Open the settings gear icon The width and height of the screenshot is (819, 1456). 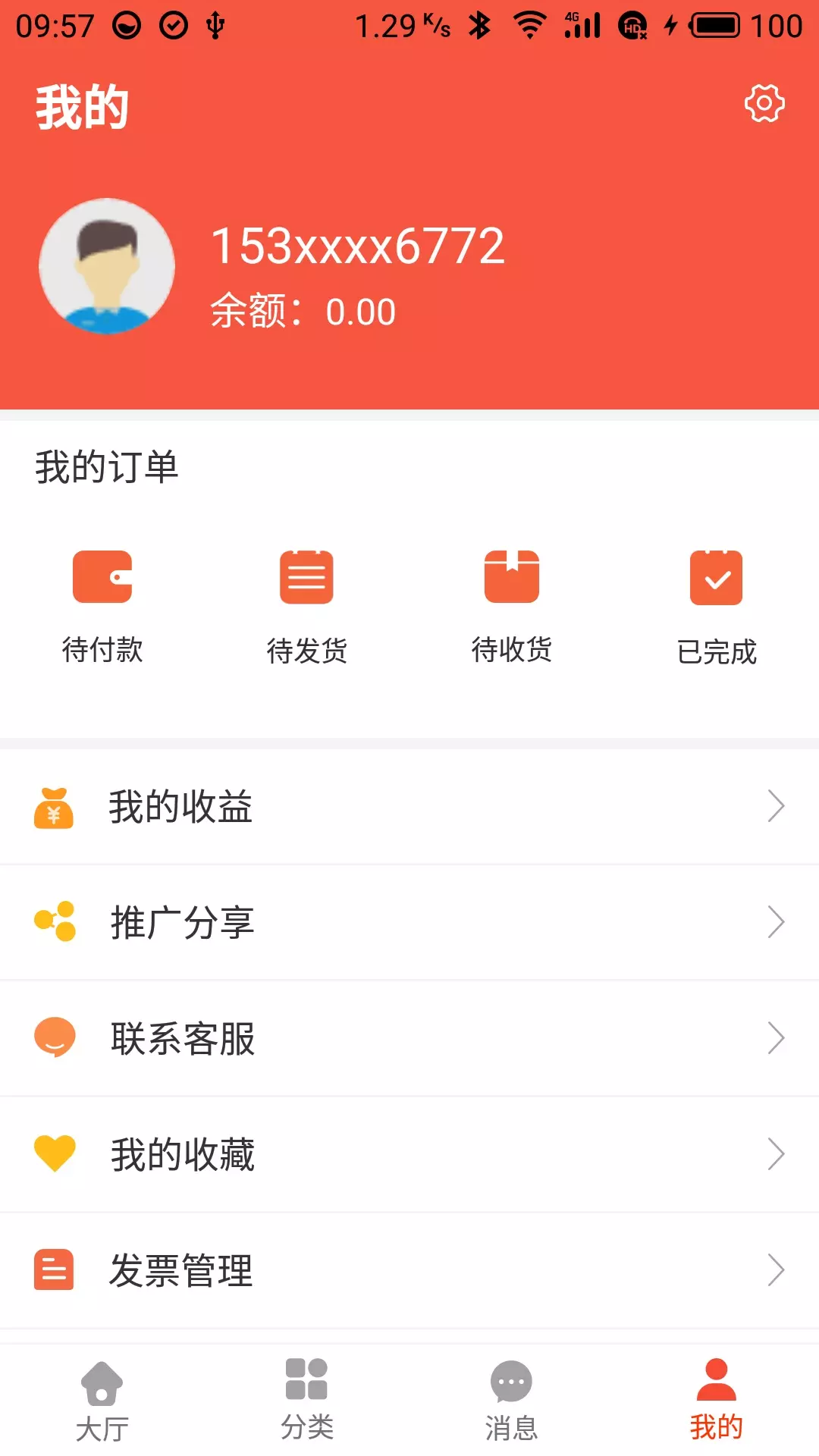coord(764,103)
